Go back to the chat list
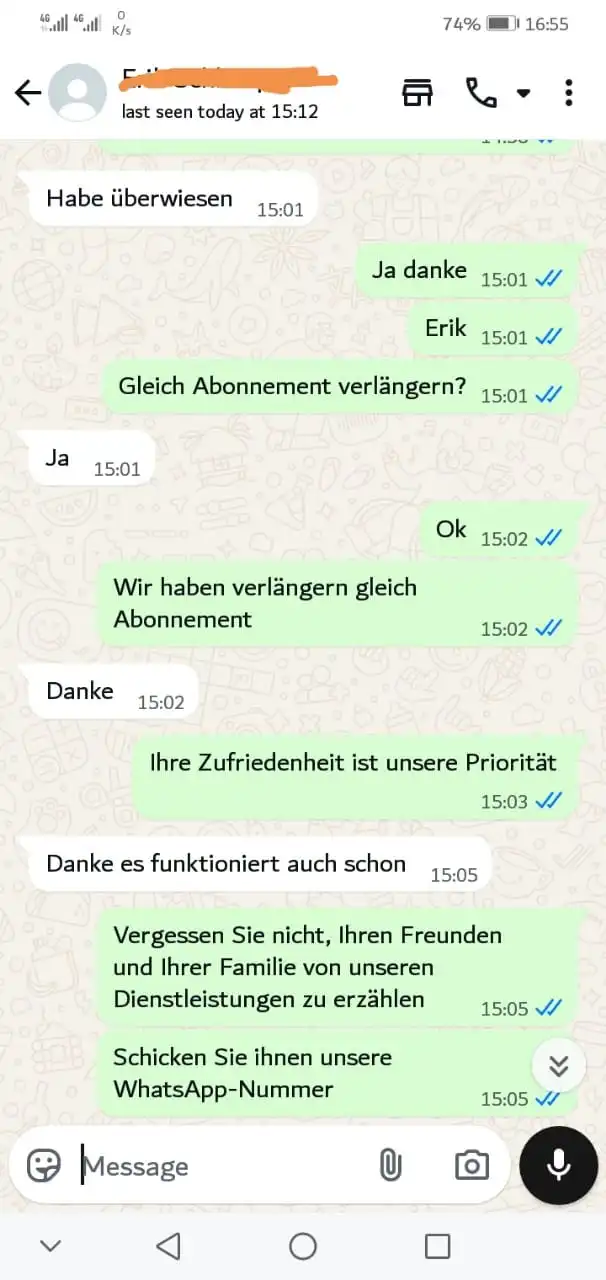 (28, 93)
